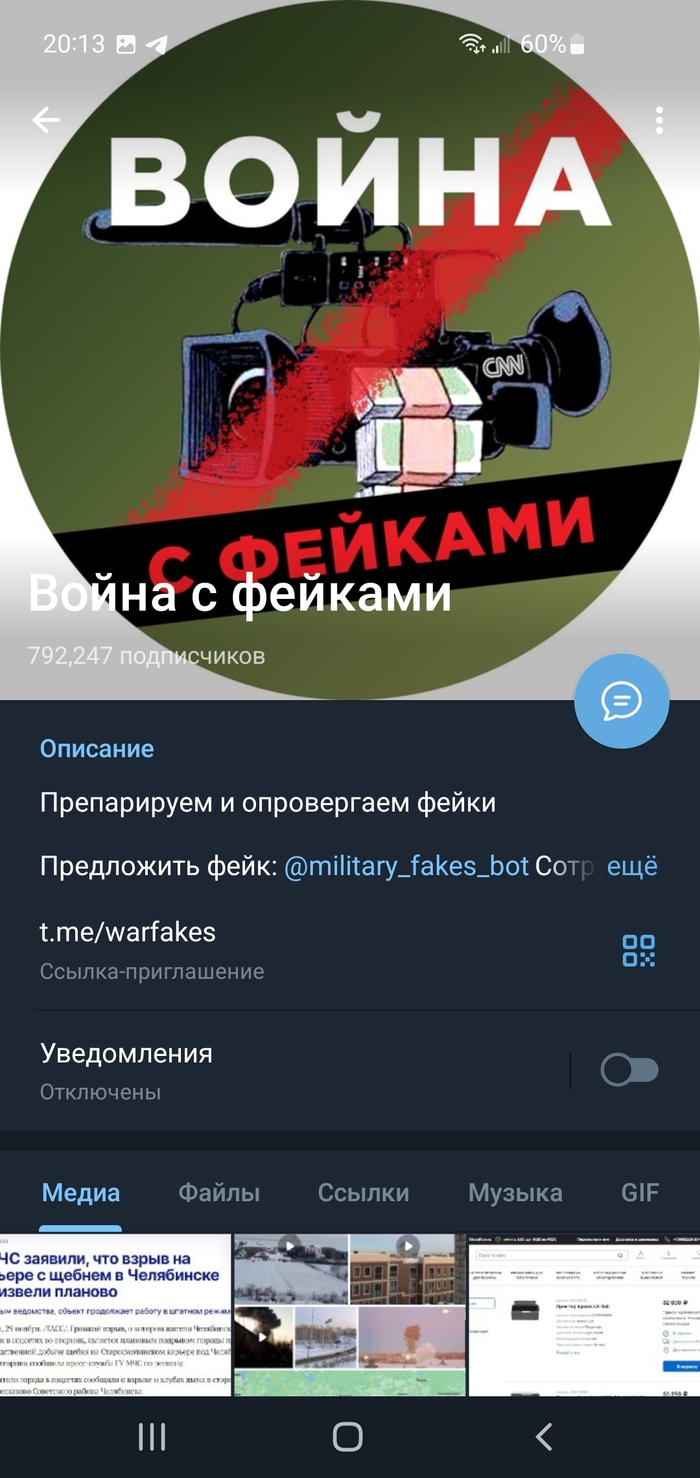700x1478 pixels.
Task: Open the @military_fakes_bot link
Action: tap(406, 866)
